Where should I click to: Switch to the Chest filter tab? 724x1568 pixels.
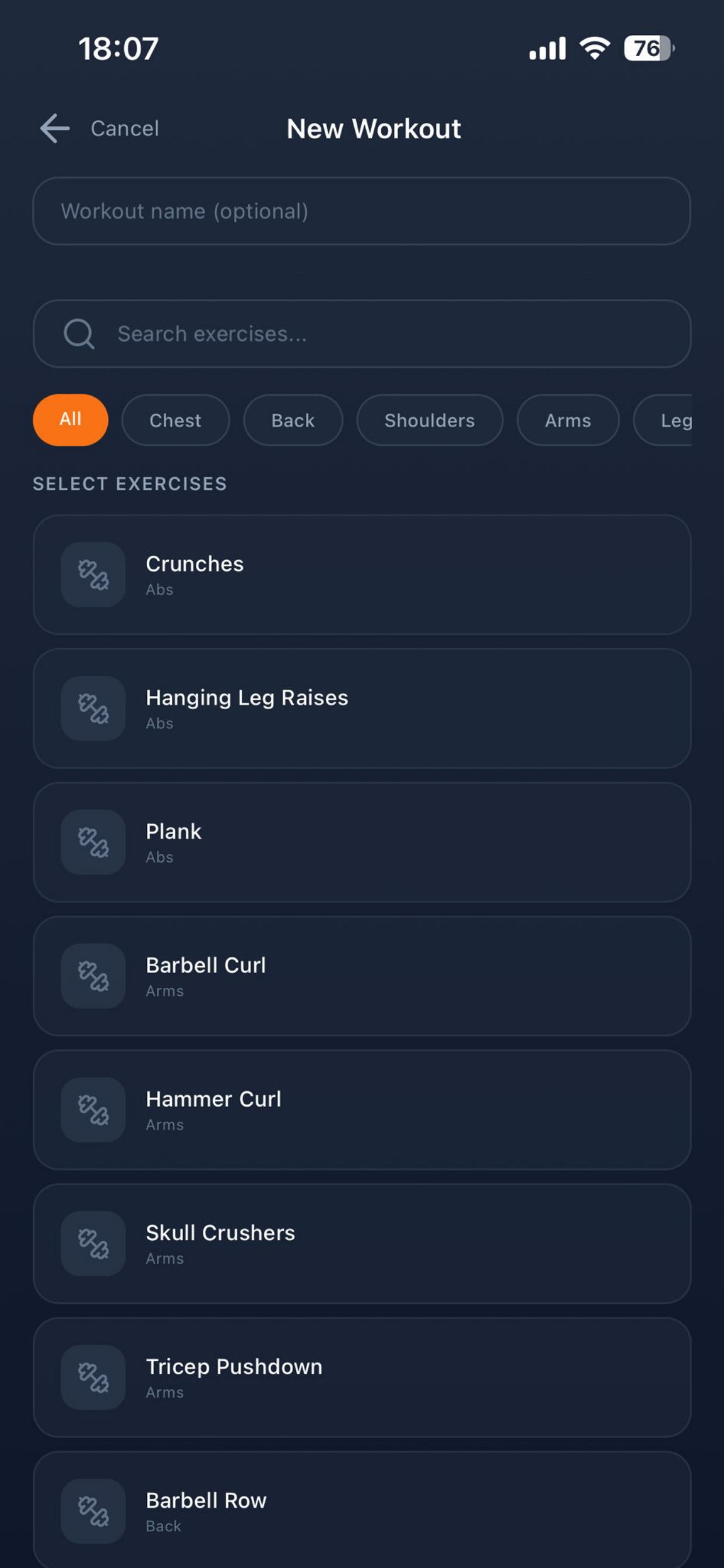click(175, 420)
